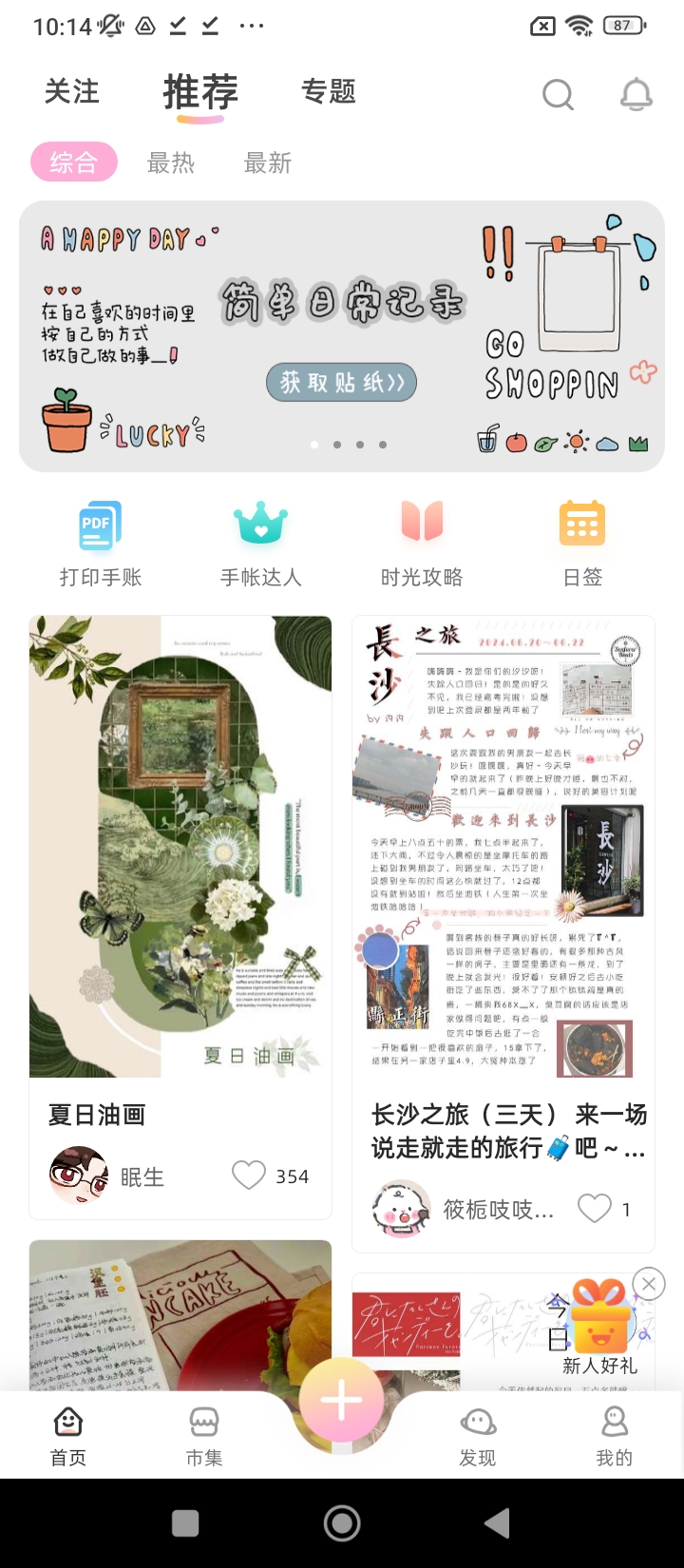Image resolution: width=684 pixels, height=1568 pixels.
Task: Create a new post with plus button
Action: 341,1401
